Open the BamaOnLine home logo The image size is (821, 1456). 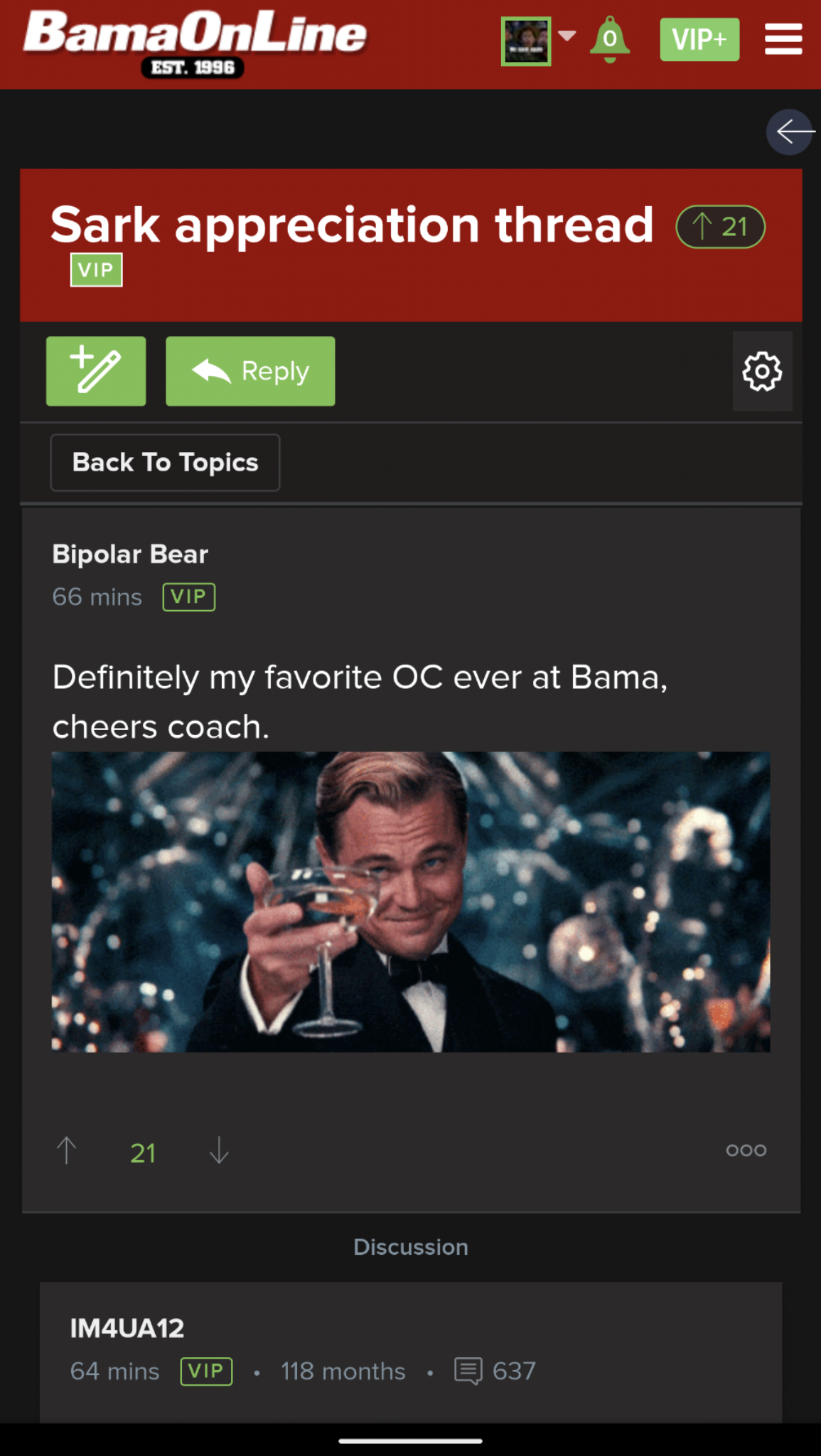coord(195,41)
